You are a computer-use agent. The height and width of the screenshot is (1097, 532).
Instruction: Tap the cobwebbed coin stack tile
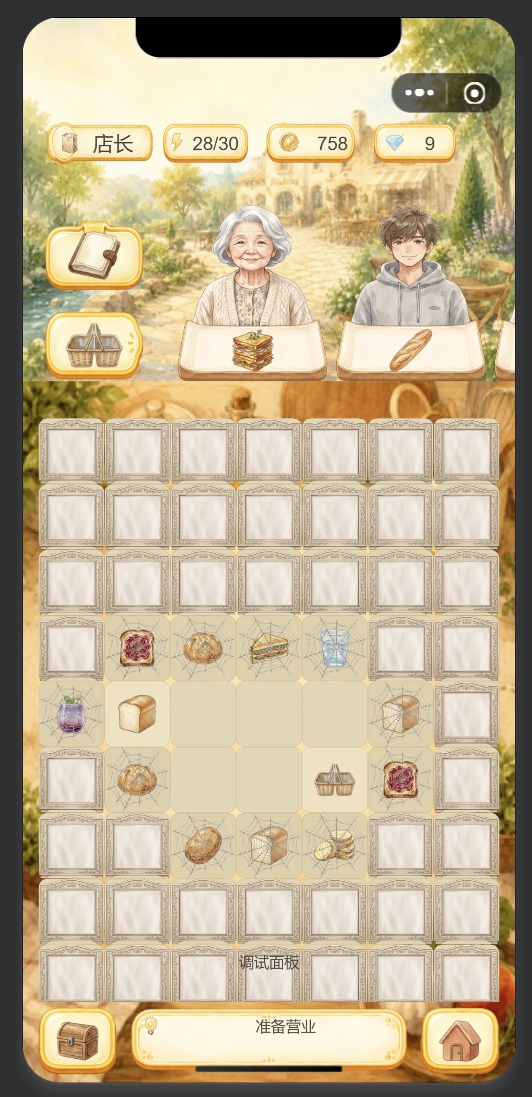(x=335, y=845)
